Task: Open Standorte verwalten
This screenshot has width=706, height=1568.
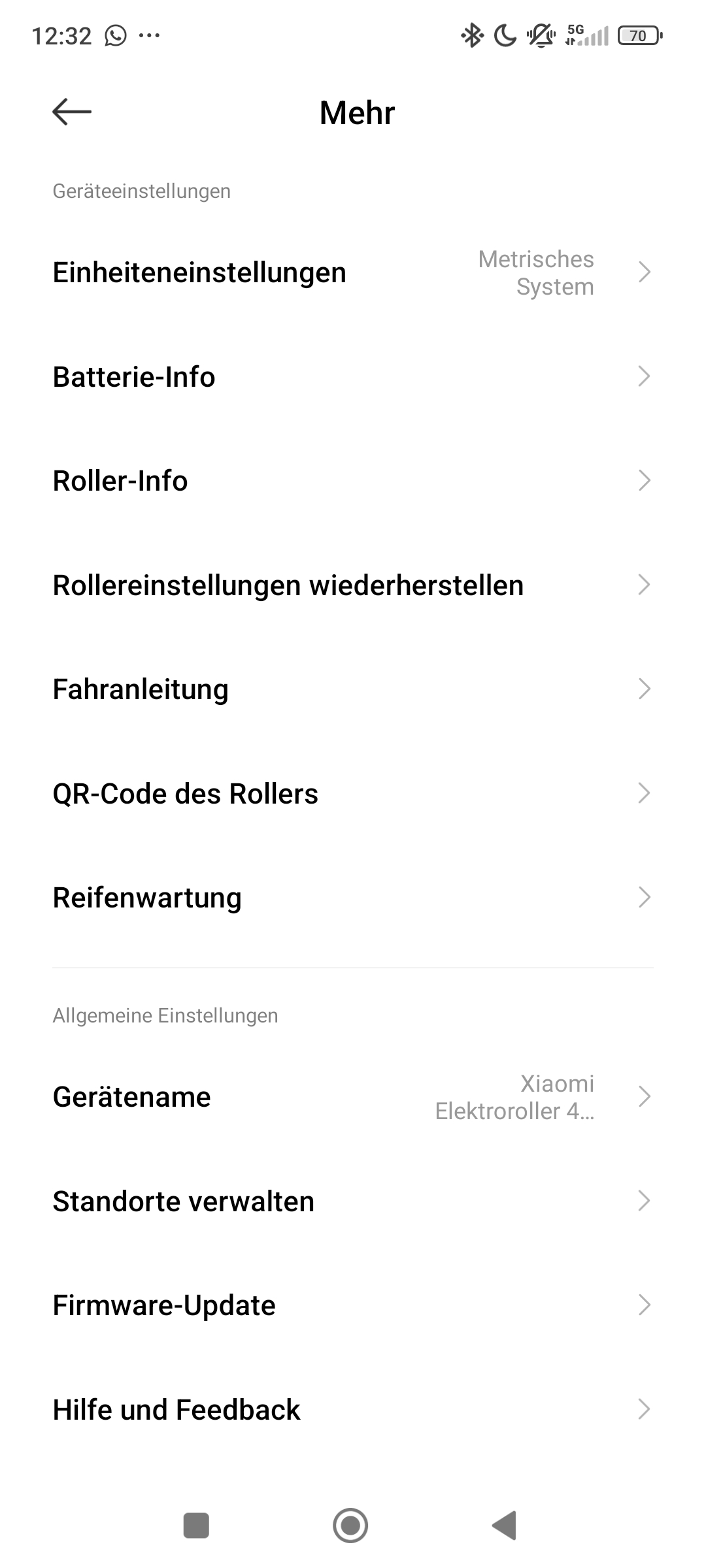Action: (x=353, y=1201)
